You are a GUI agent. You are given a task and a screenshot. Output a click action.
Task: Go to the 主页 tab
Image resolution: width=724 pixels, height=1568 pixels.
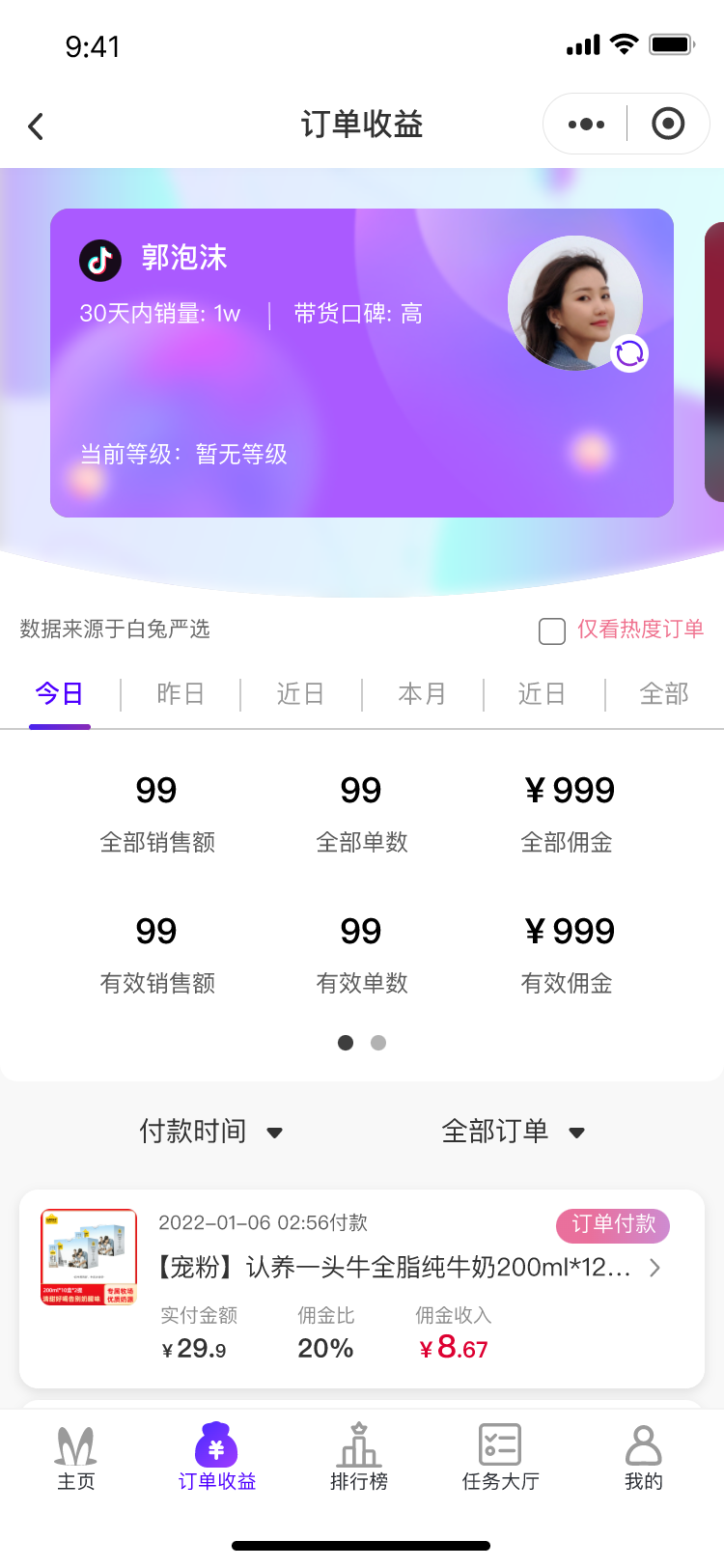[76, 1458]
